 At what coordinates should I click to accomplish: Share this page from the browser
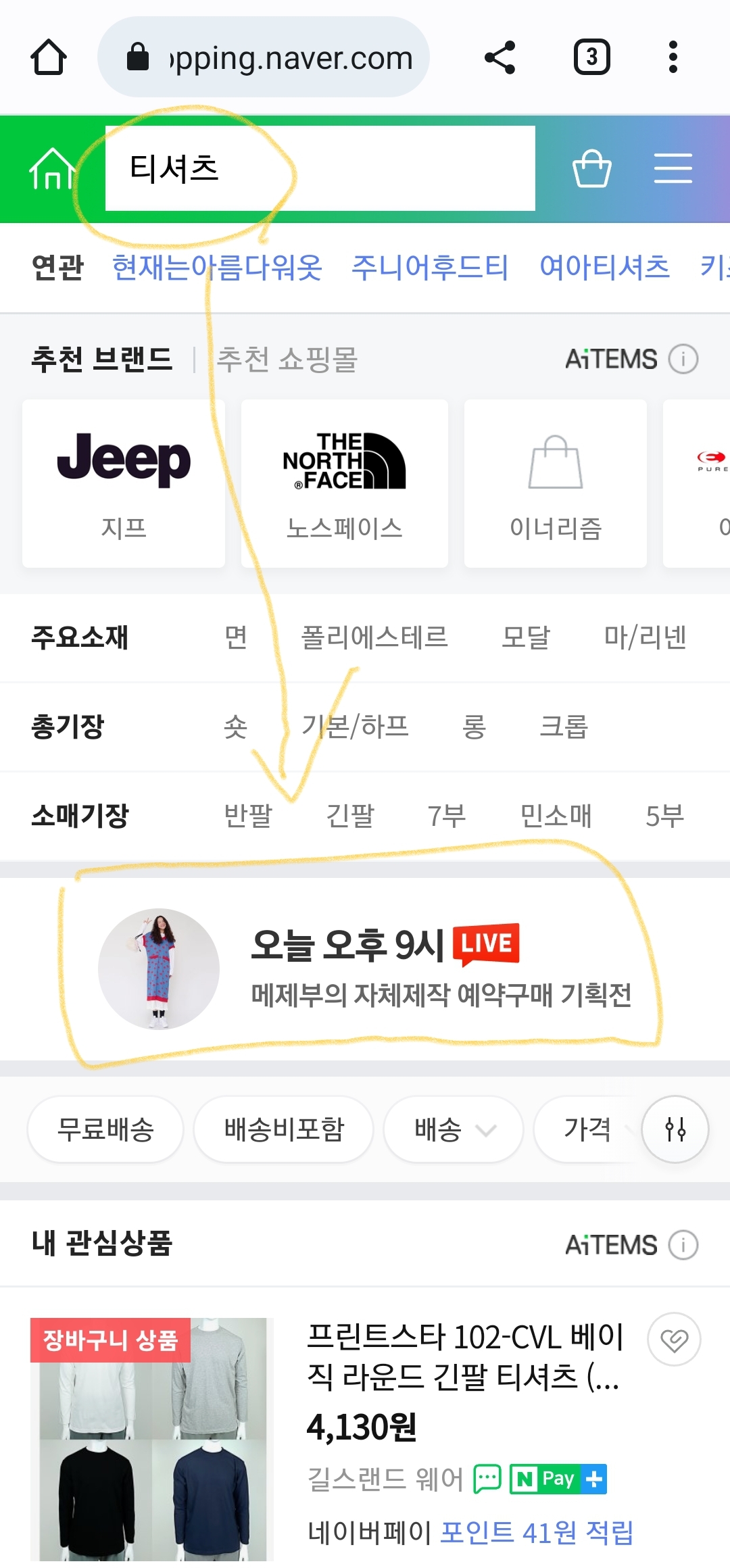coord(500,57)
